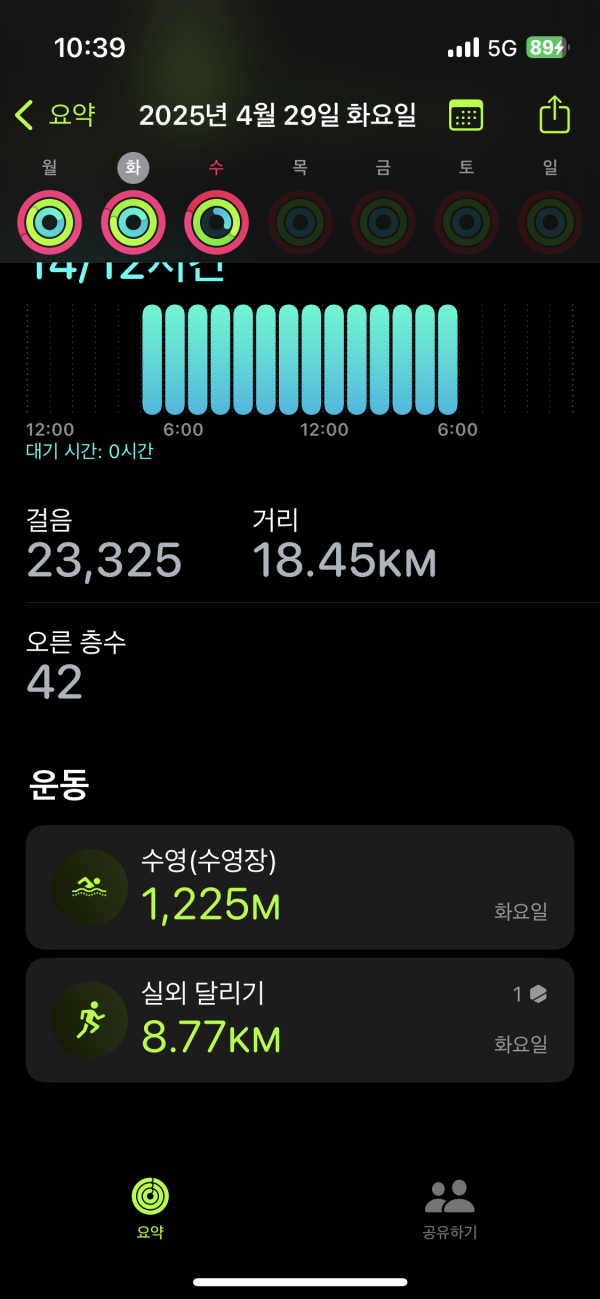Screen dimensions: 600x1299
Task: Go back to 요약
Action: [55, 115]
